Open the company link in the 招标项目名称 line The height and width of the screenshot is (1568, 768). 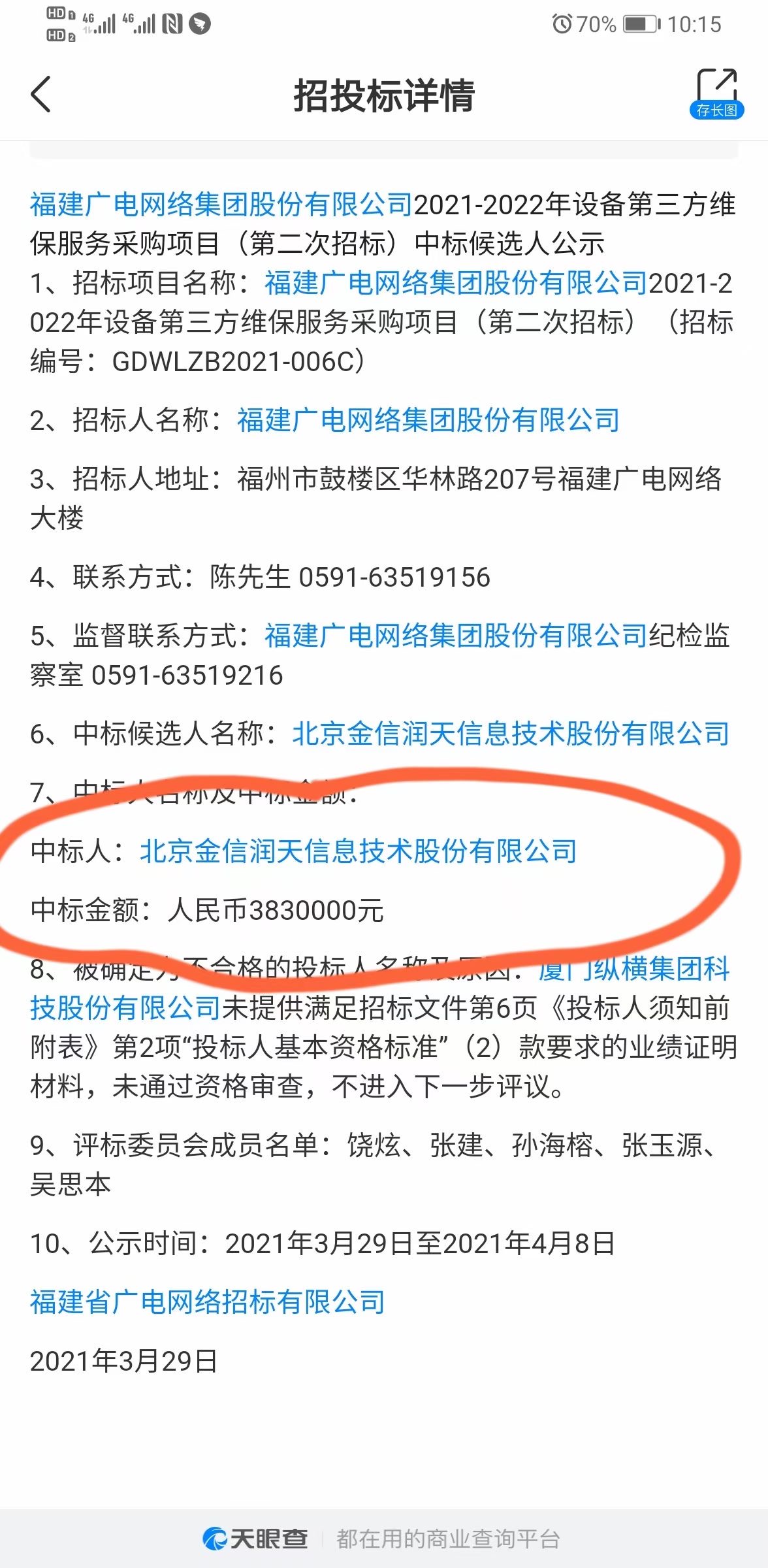tap(456, 283)
